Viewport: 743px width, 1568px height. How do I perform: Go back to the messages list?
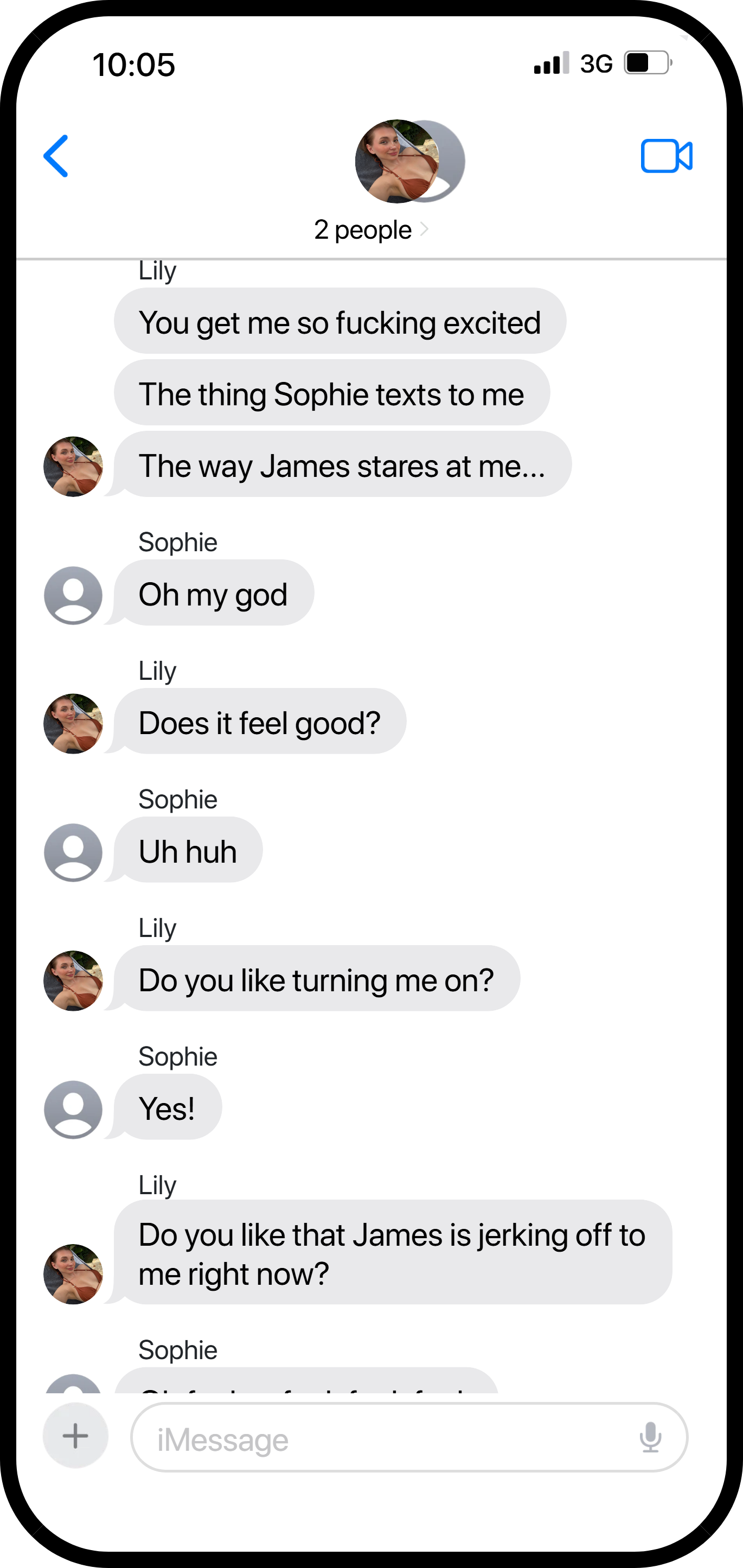[56, 156]
